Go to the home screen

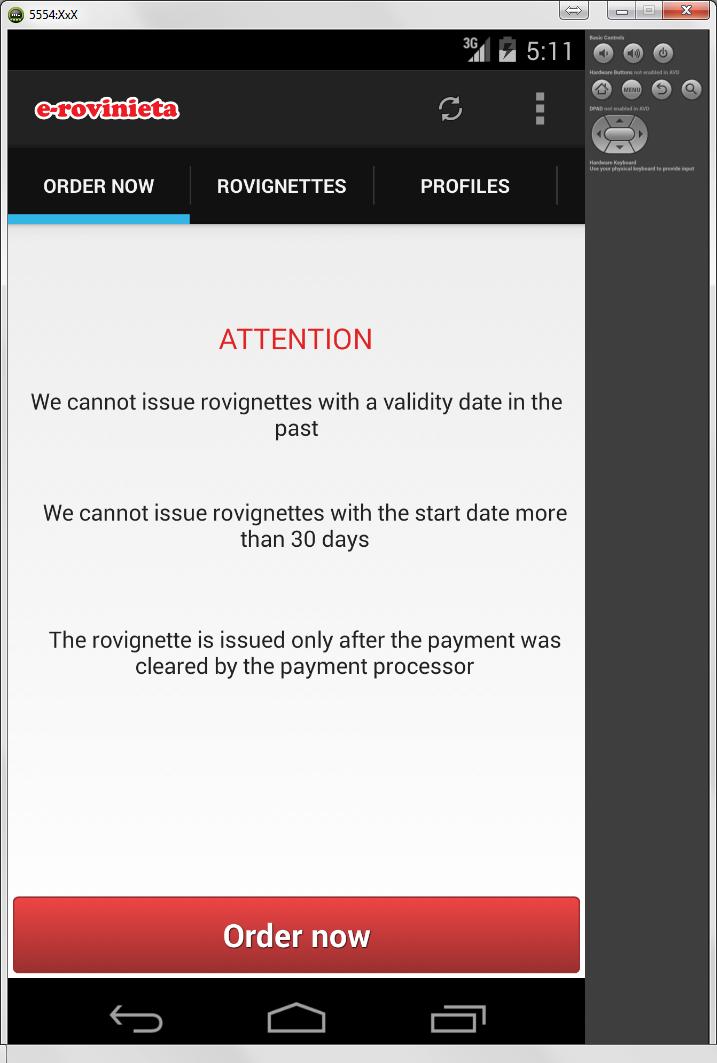[x=296, y=1018]
